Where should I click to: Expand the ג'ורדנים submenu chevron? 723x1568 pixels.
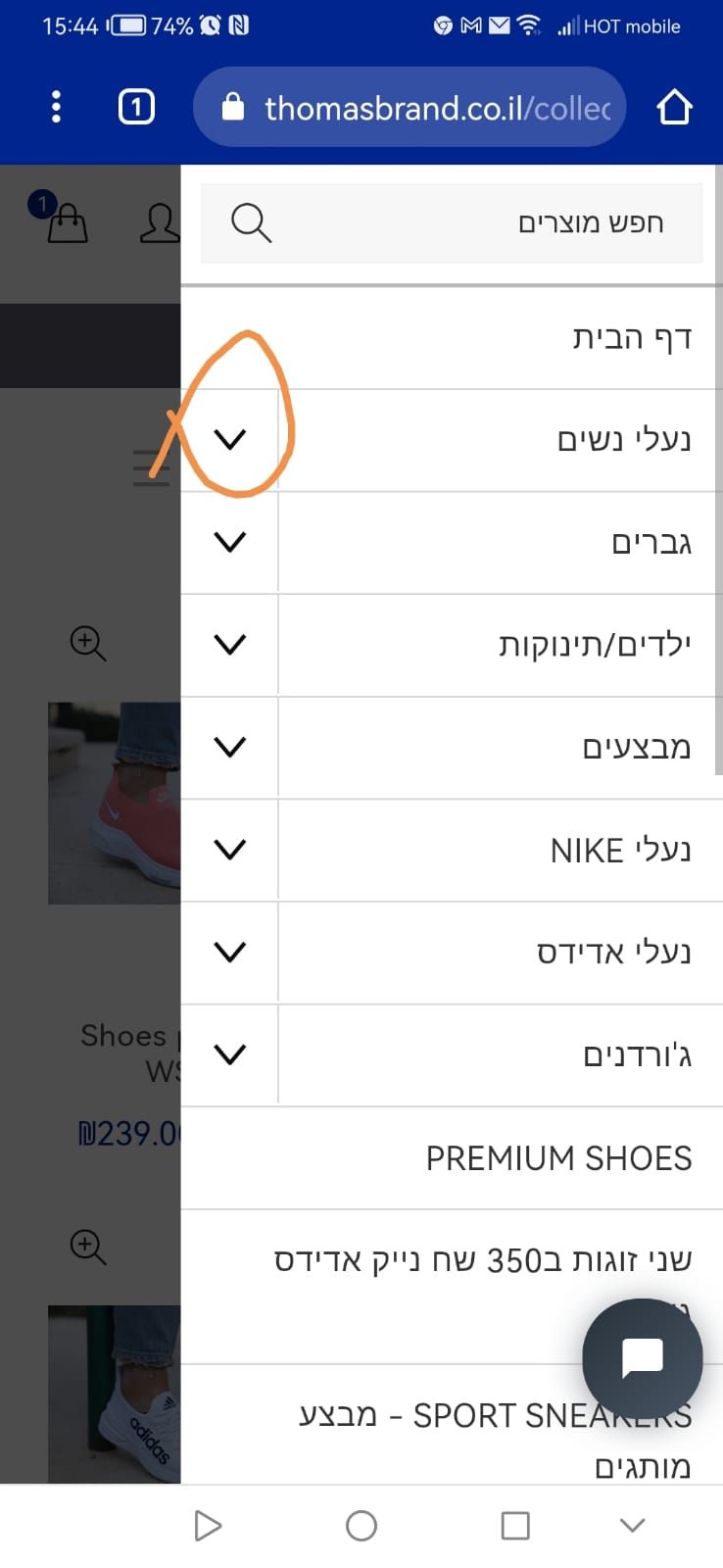230,1055
